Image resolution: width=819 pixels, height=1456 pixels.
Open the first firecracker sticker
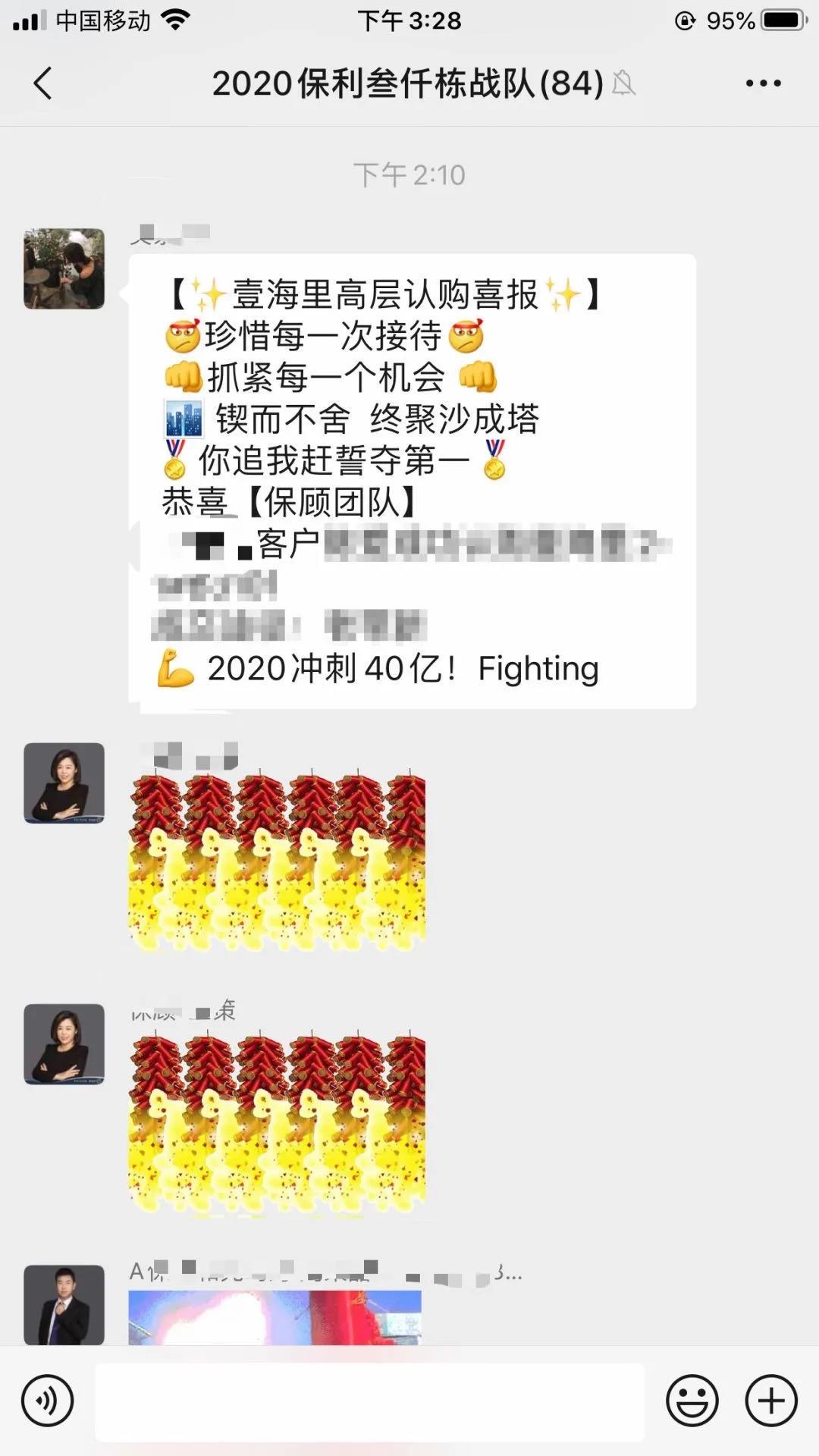pos(277,861)
